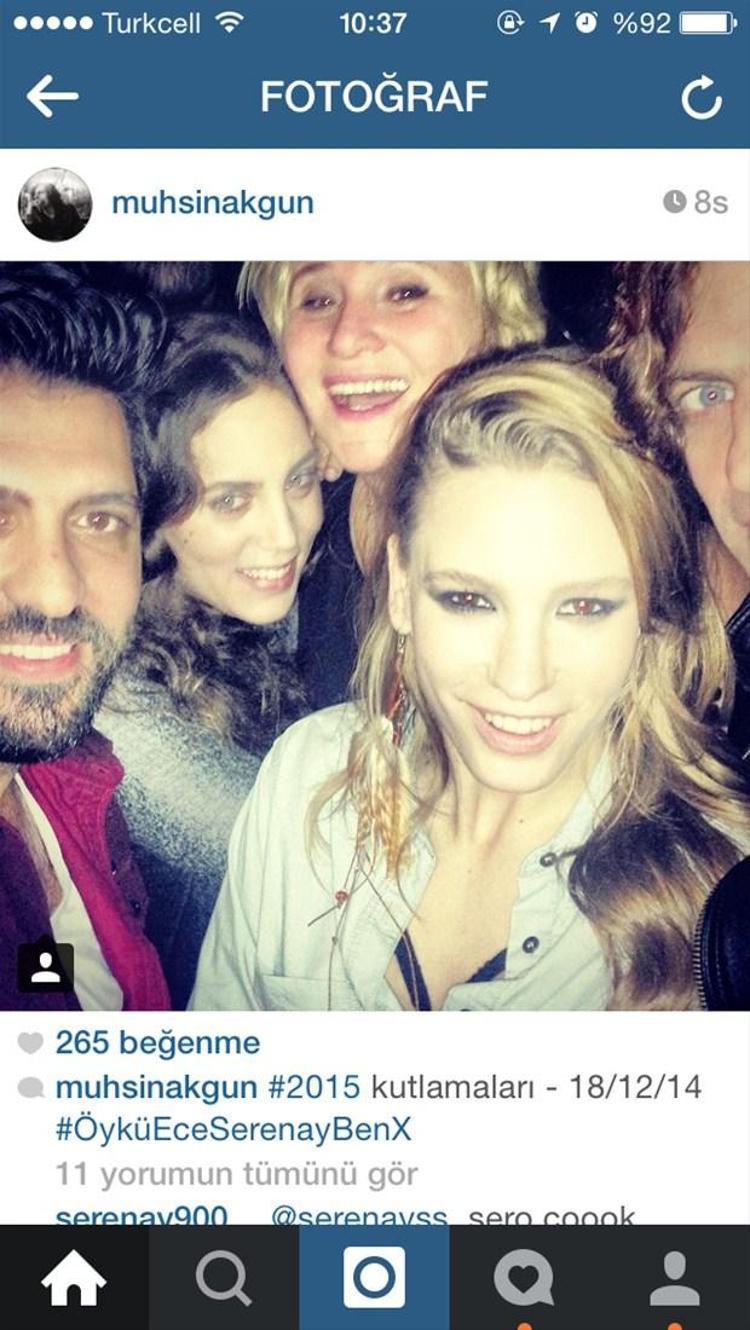
Task: Switch to the Search tab
Action: pyautogui.click(x=224, y=1278)
